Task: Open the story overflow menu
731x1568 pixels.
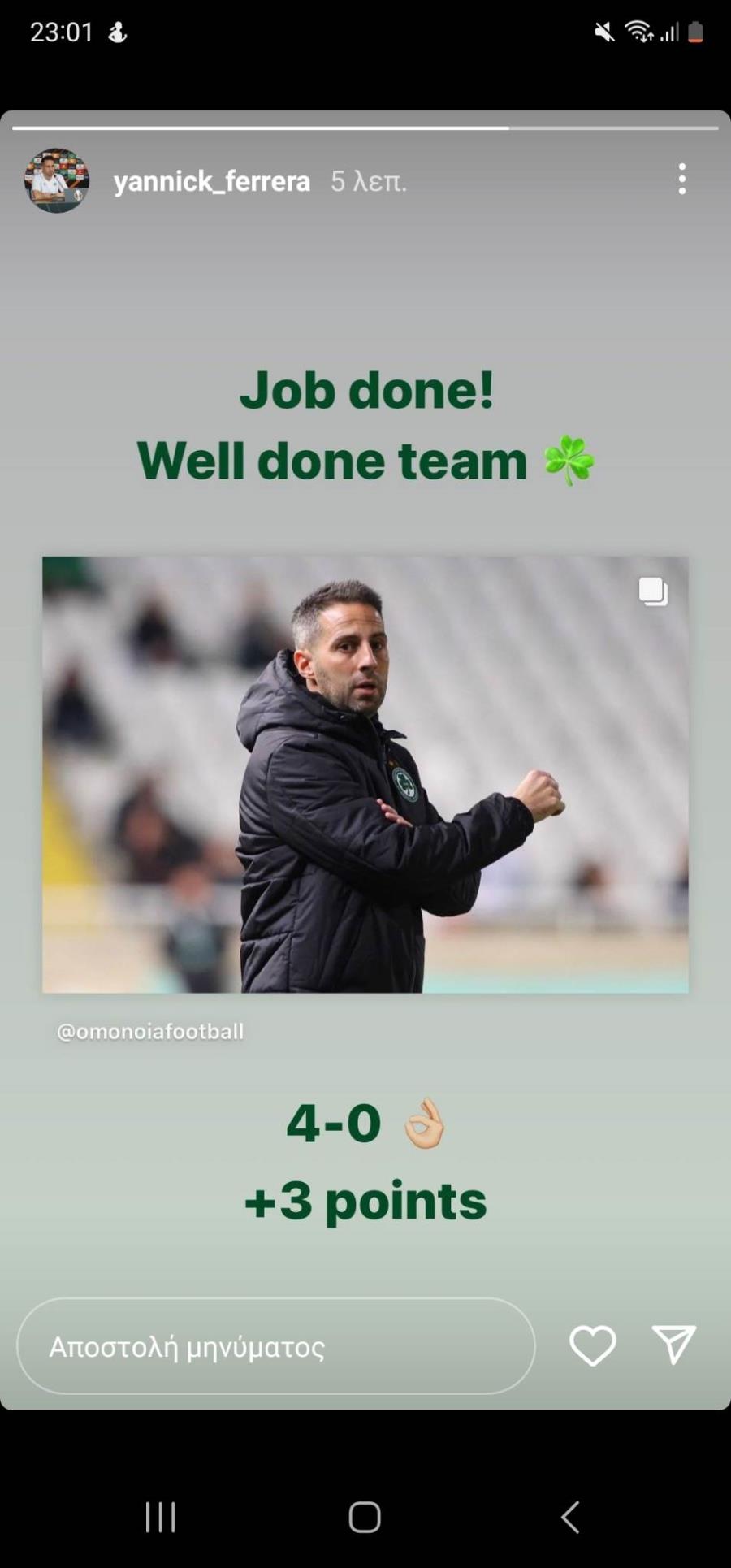Action: [x=681, y=179]
